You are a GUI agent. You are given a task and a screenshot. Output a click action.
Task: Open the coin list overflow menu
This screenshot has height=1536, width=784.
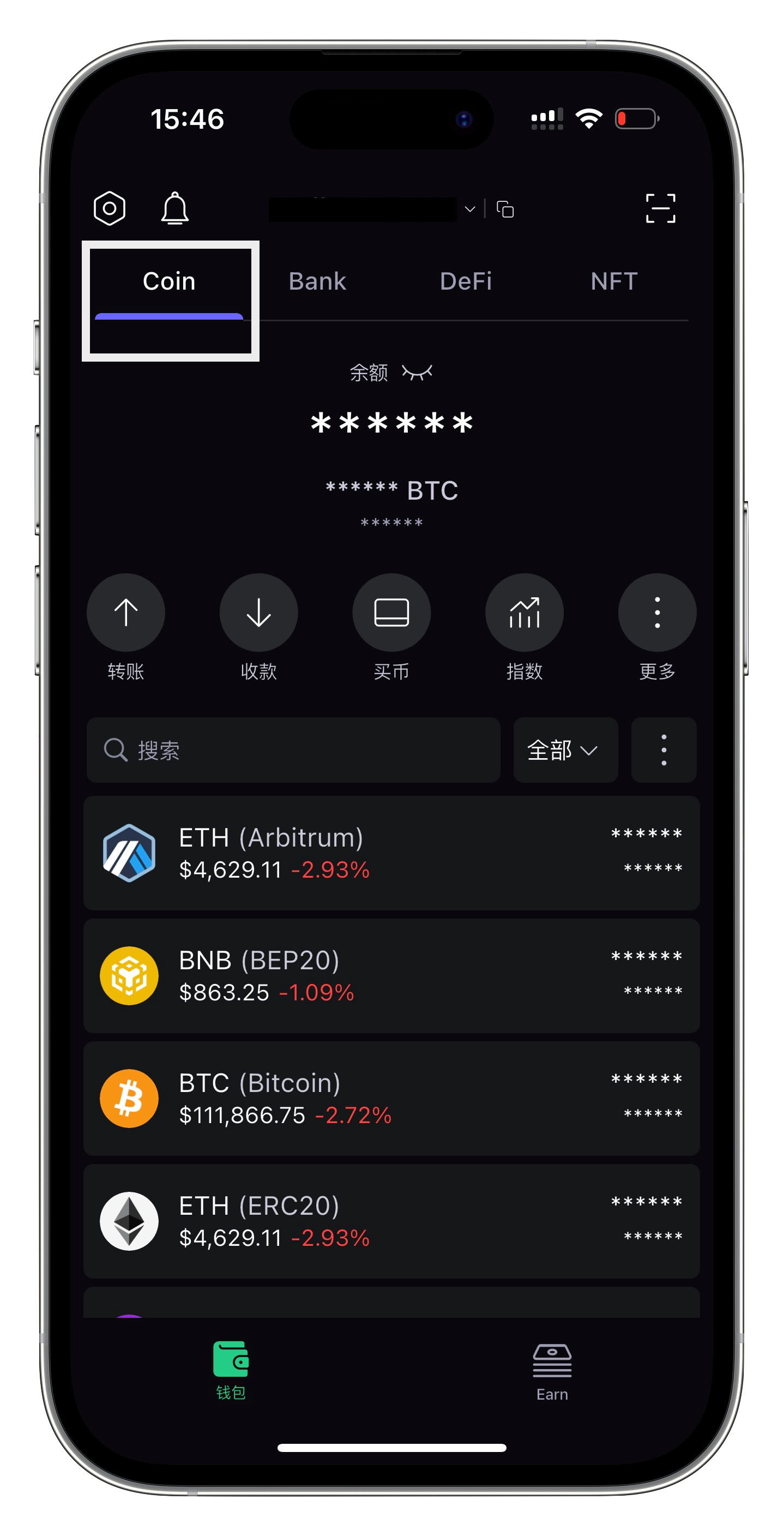tap(664, 750)
